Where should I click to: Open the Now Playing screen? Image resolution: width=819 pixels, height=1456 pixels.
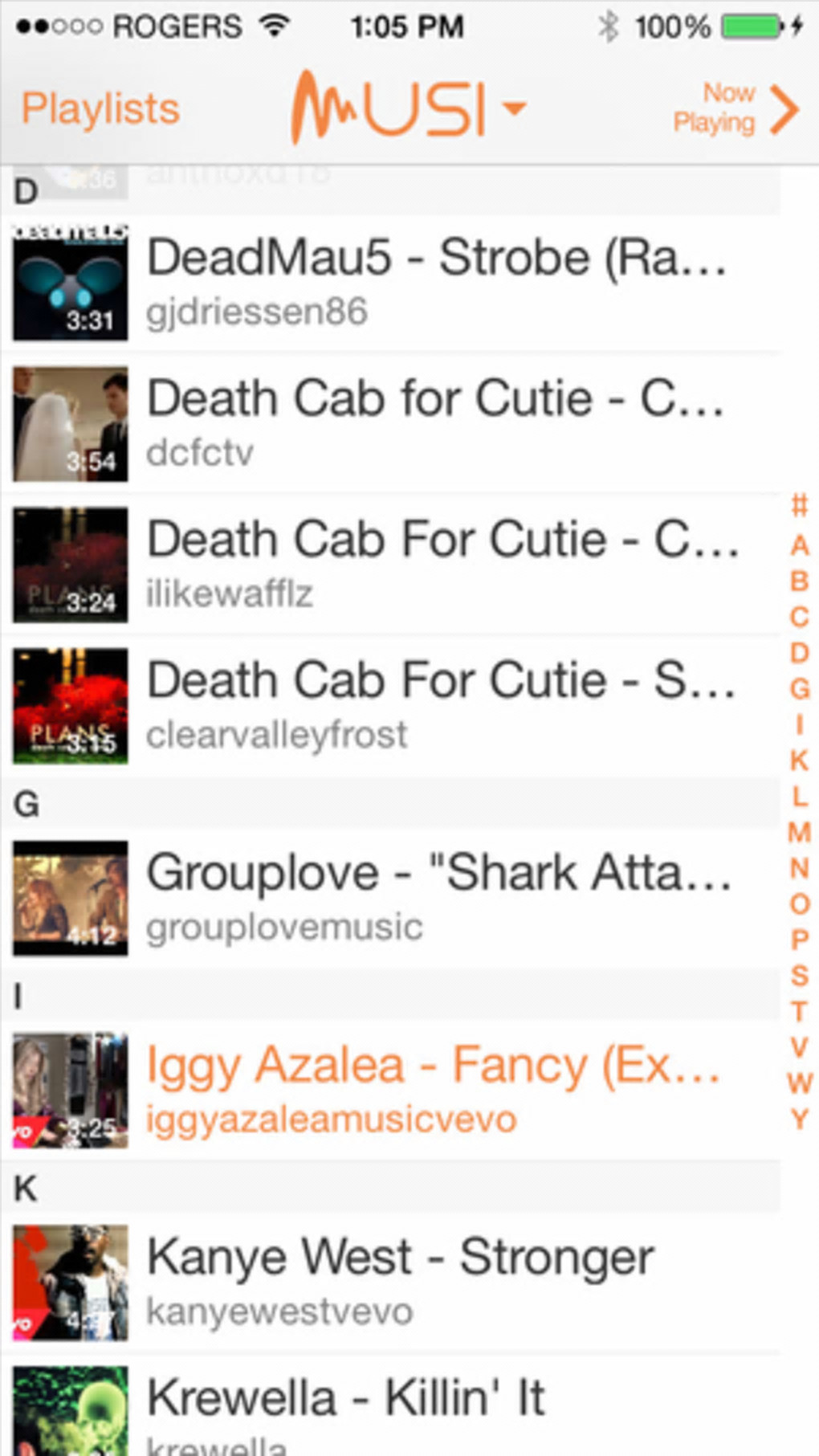(735, 108)
